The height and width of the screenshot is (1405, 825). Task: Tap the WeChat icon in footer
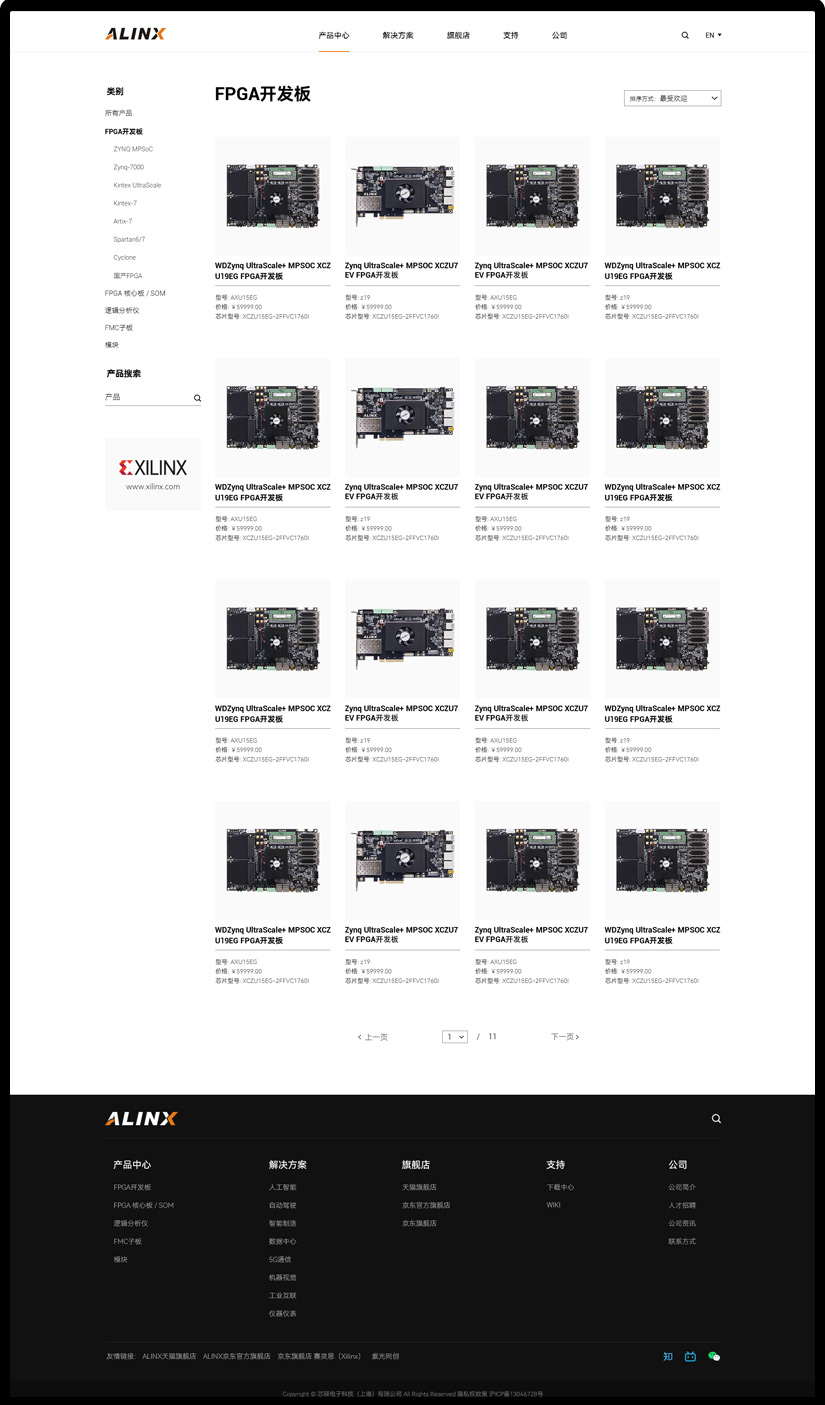tap(714, 1357)
